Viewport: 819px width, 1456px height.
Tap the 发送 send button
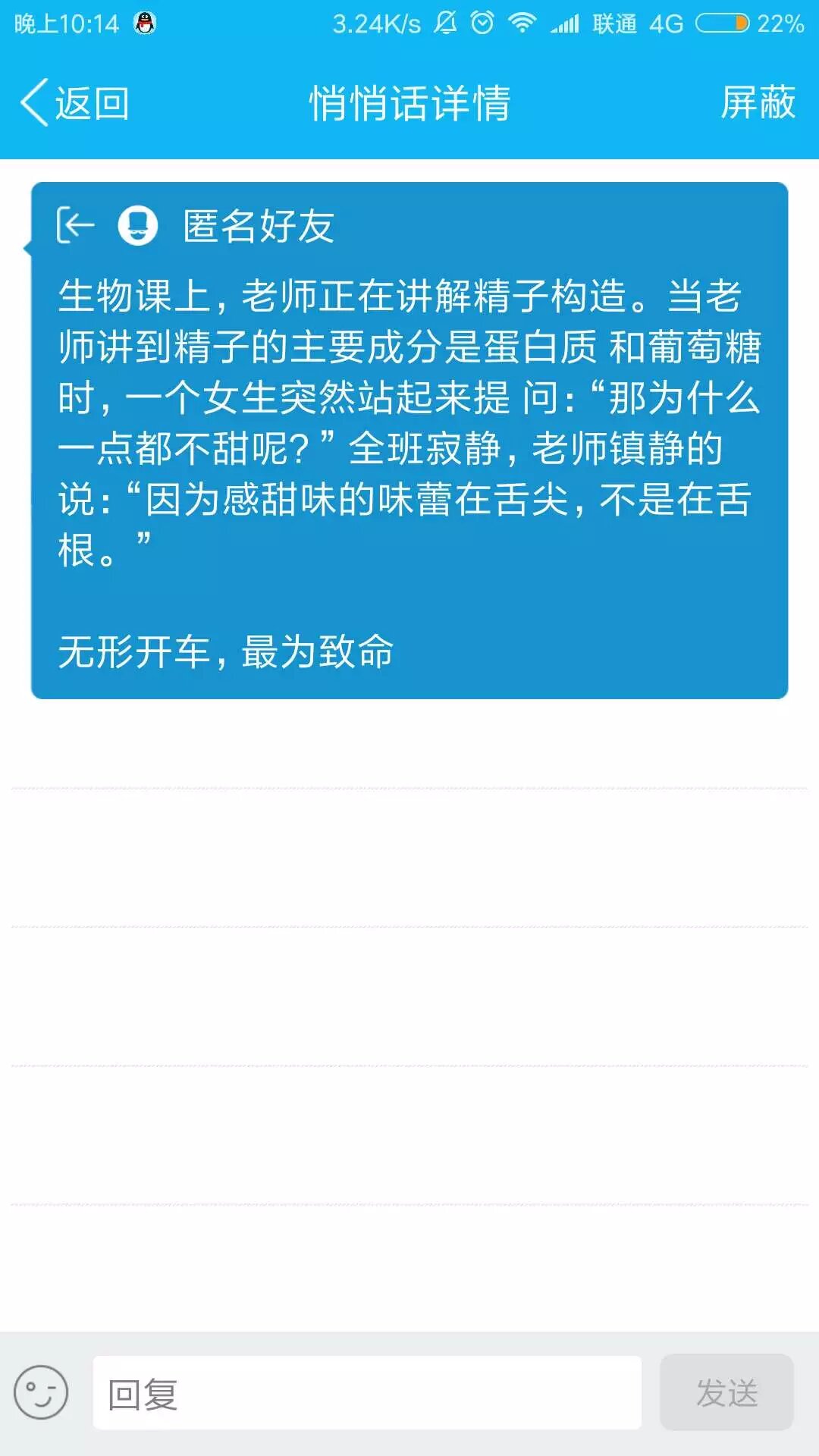point(726,1392)
